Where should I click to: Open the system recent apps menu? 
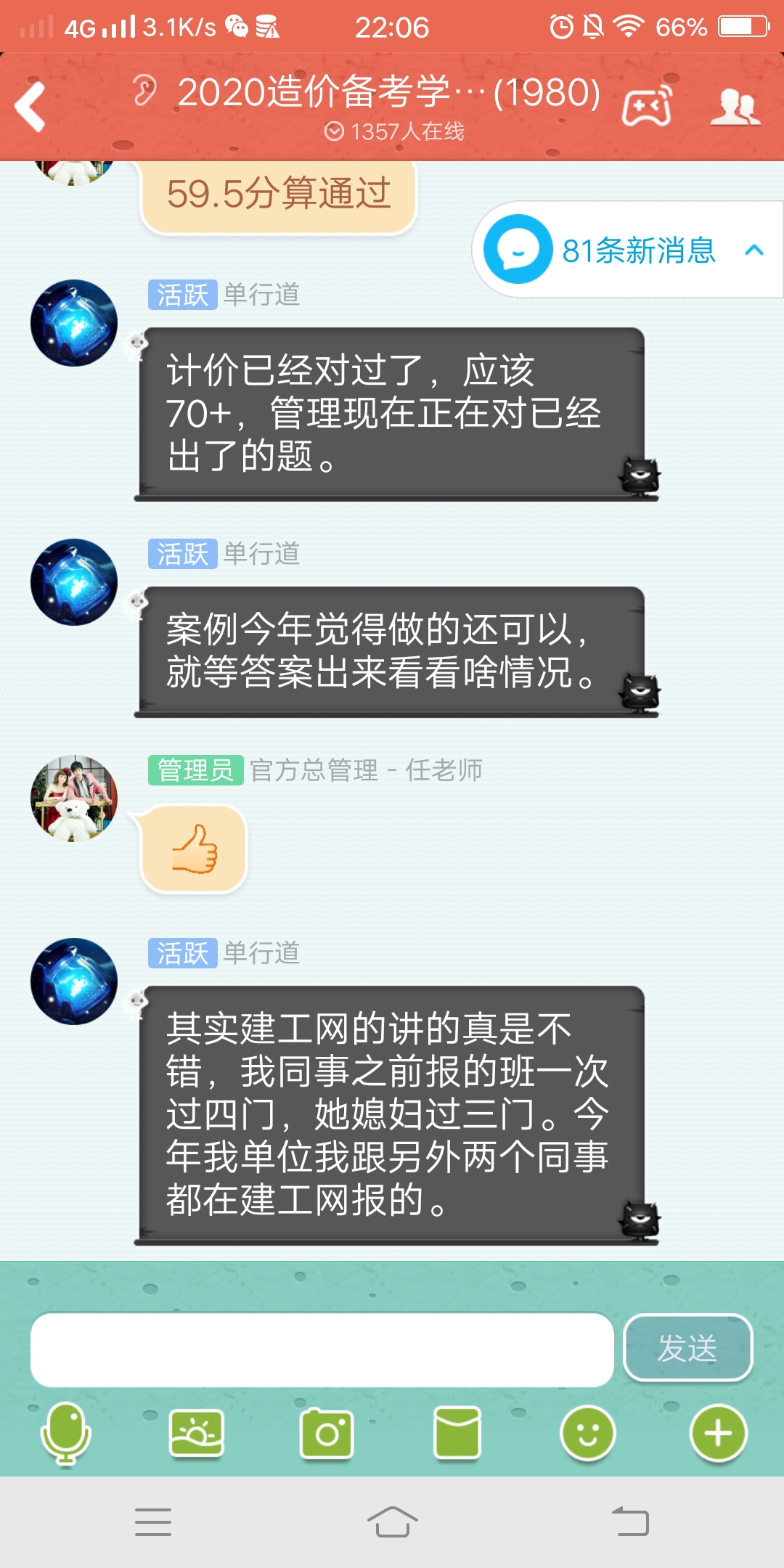[153, 1522]
